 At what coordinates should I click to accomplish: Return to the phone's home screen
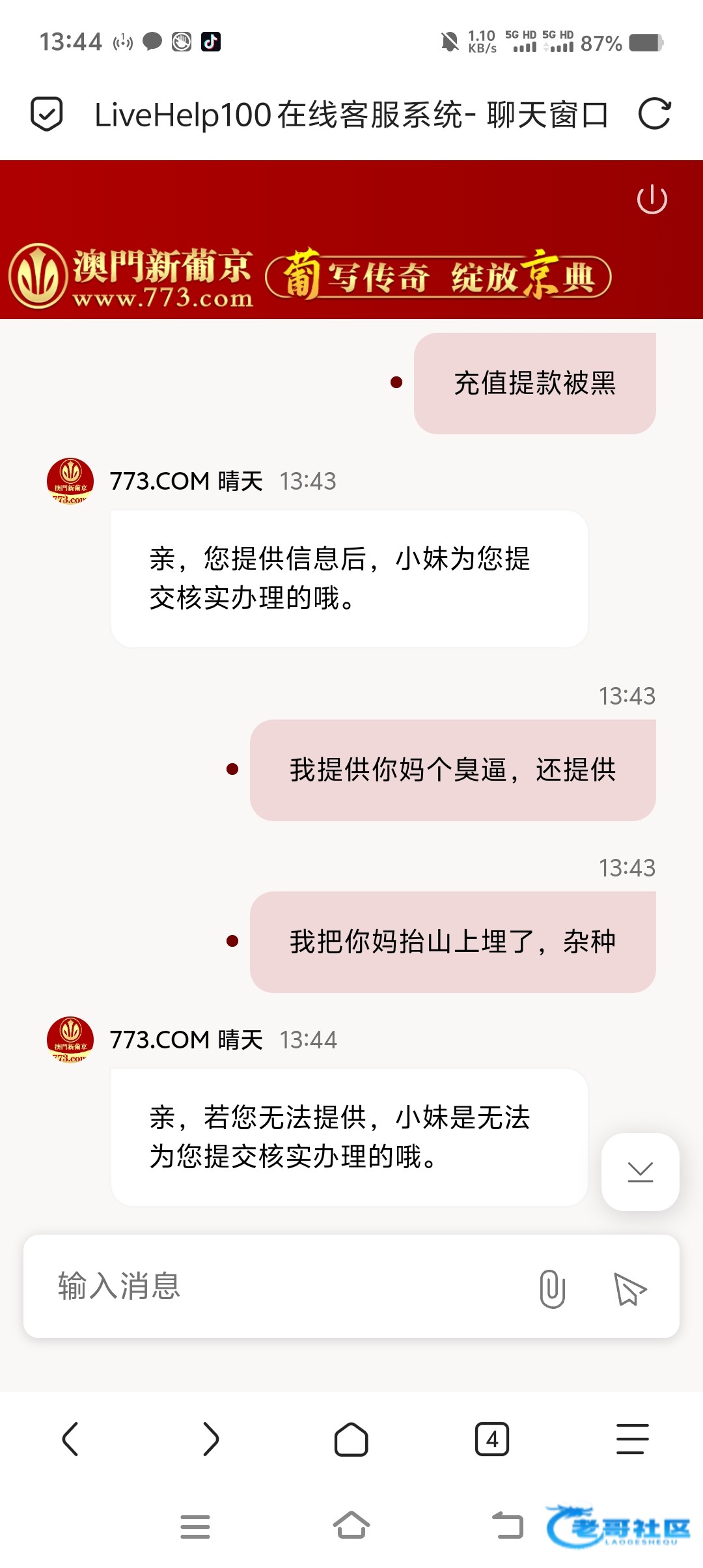point(351,1526)
